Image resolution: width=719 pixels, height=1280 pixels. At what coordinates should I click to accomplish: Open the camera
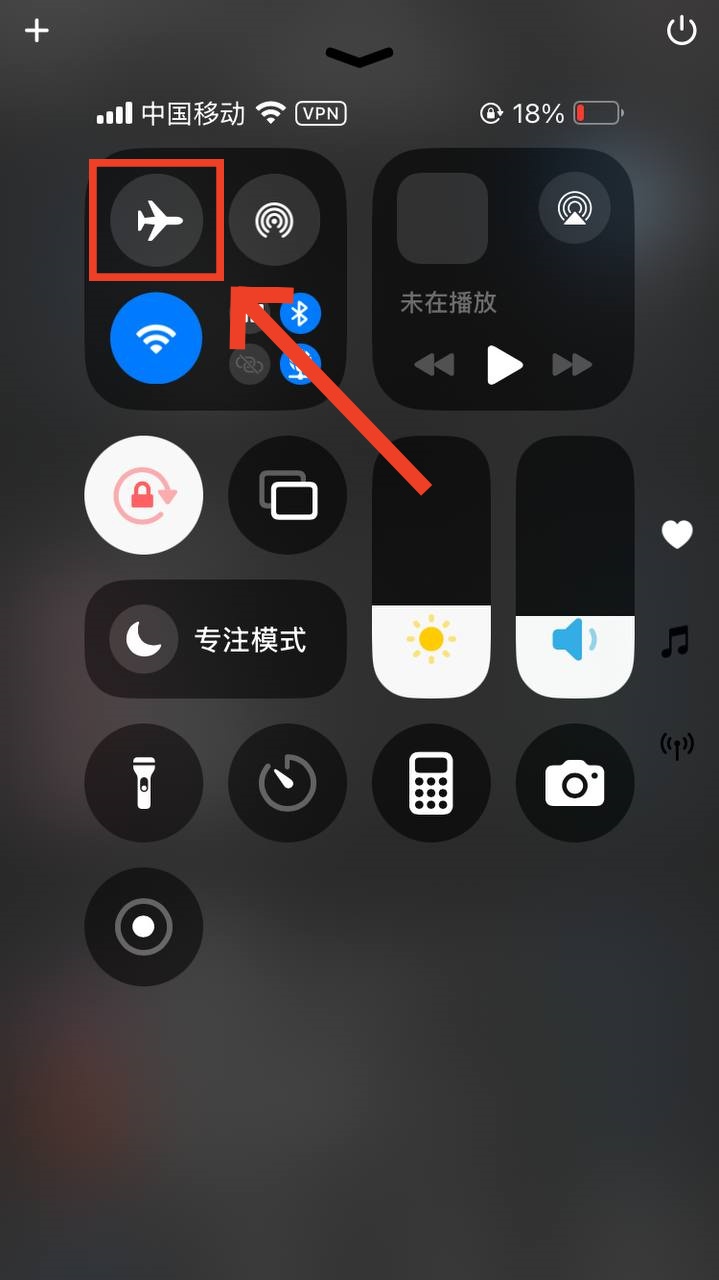575,783
